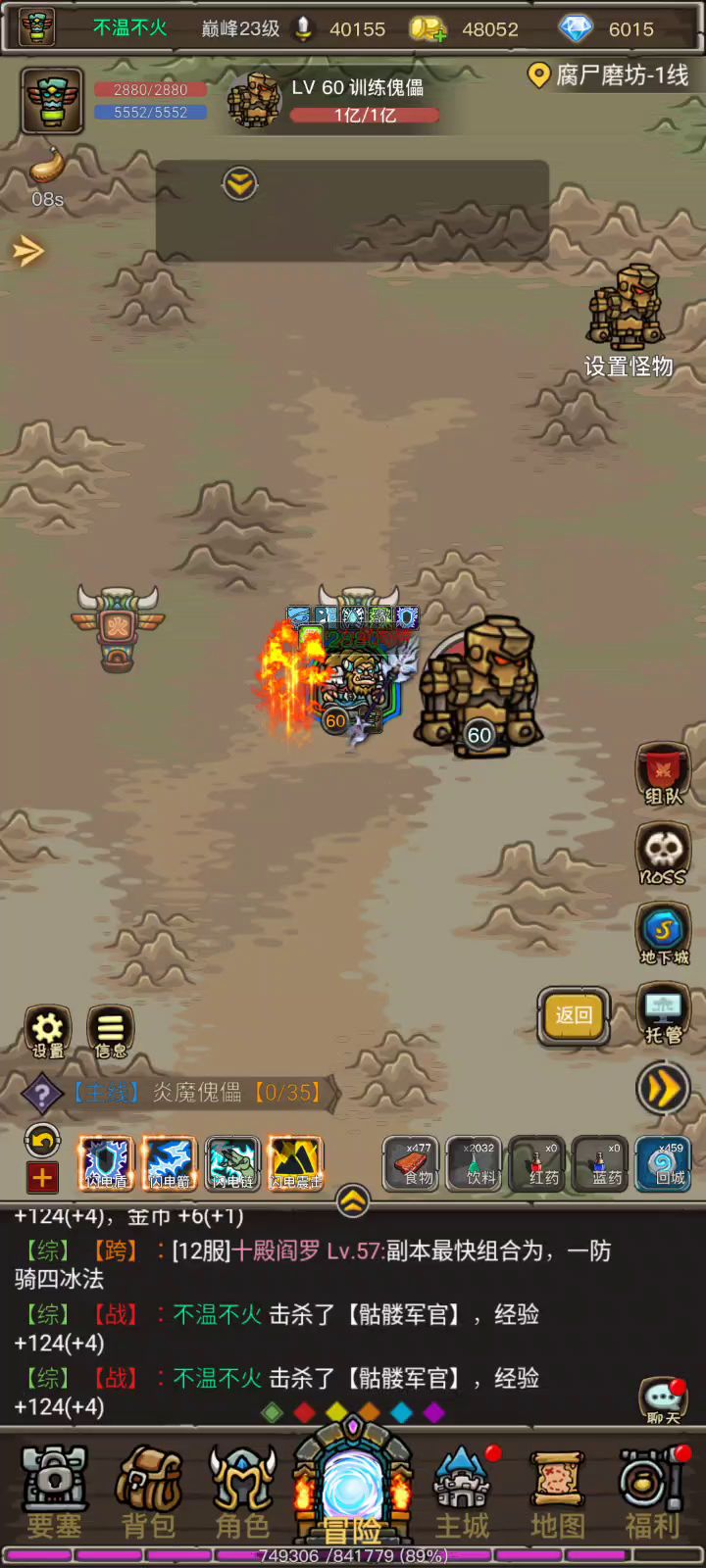The image size is (706, 1568).
Task: Open the 组队 team panel
Action: click(664, 774)
